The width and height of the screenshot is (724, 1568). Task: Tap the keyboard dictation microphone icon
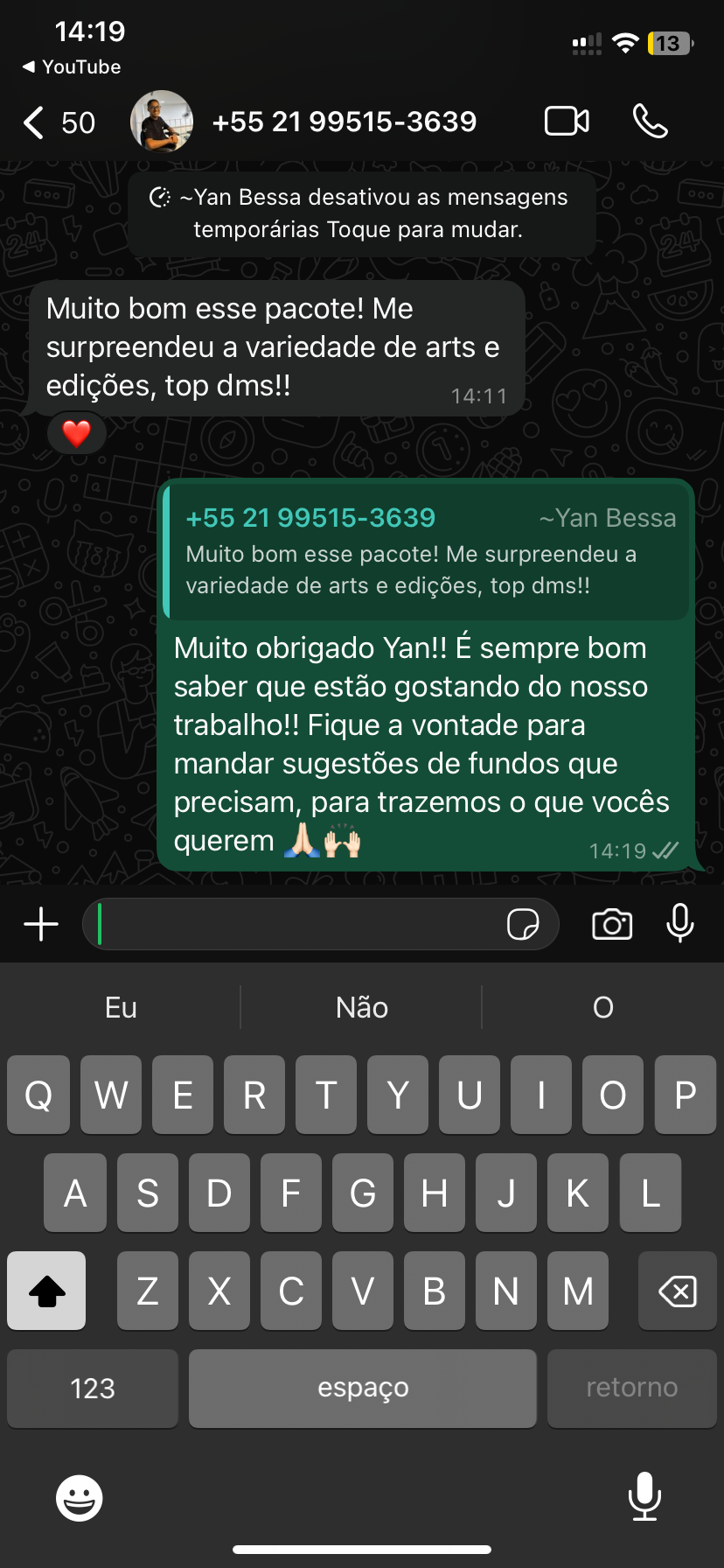click(645, 1497)
